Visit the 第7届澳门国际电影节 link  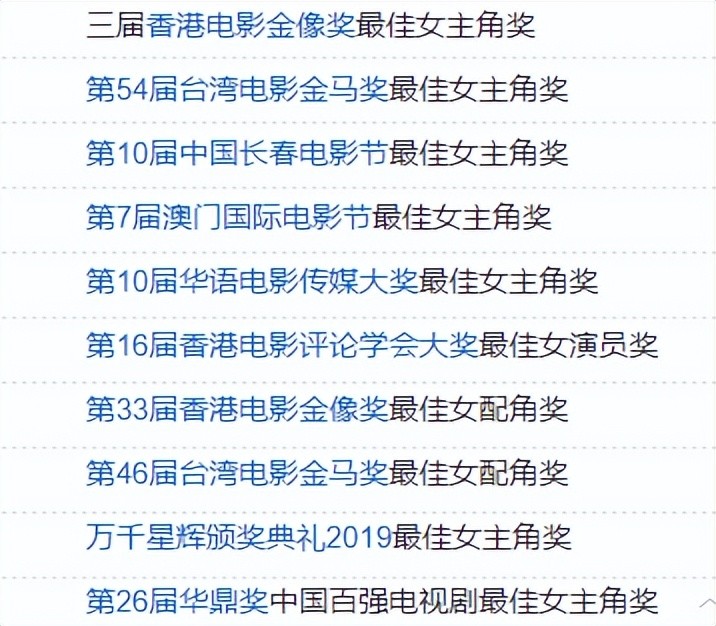(228, 216)
